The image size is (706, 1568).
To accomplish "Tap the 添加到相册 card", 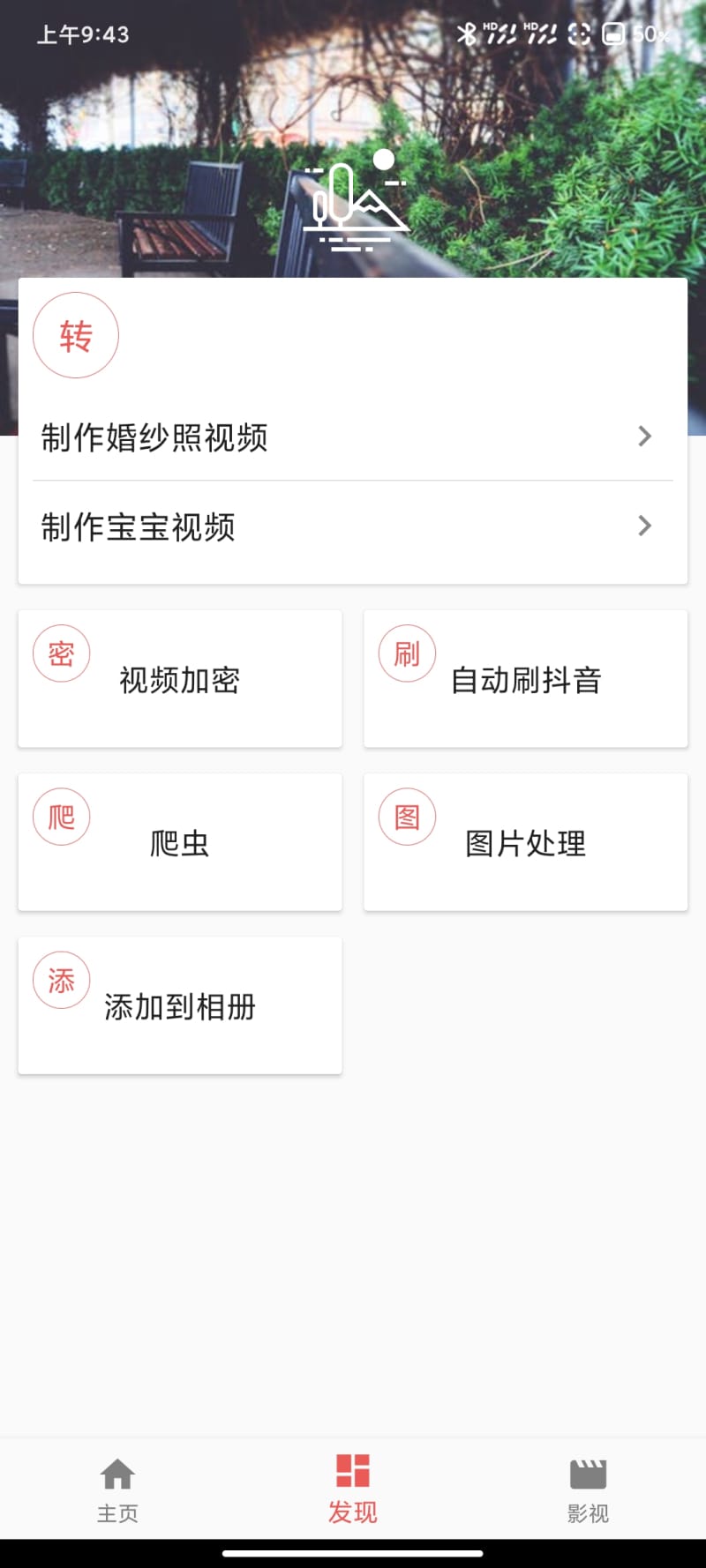I will 180,1005.
